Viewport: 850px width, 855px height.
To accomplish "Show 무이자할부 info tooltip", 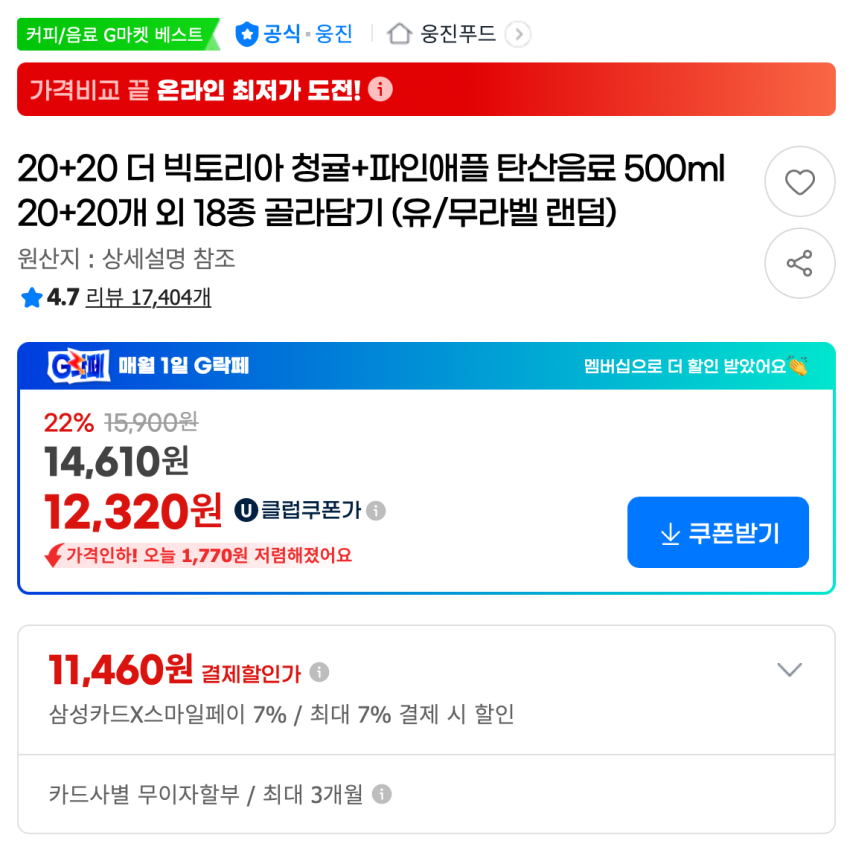I will pyautogui.click(x=381, y=794).
